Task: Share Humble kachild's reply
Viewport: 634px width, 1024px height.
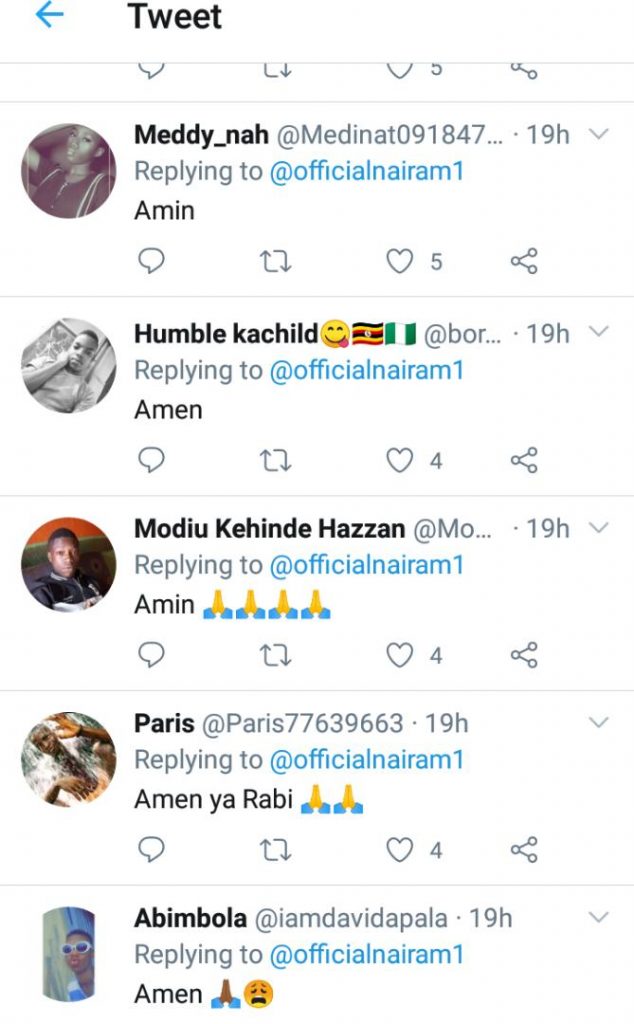Action: pos(524,460)
